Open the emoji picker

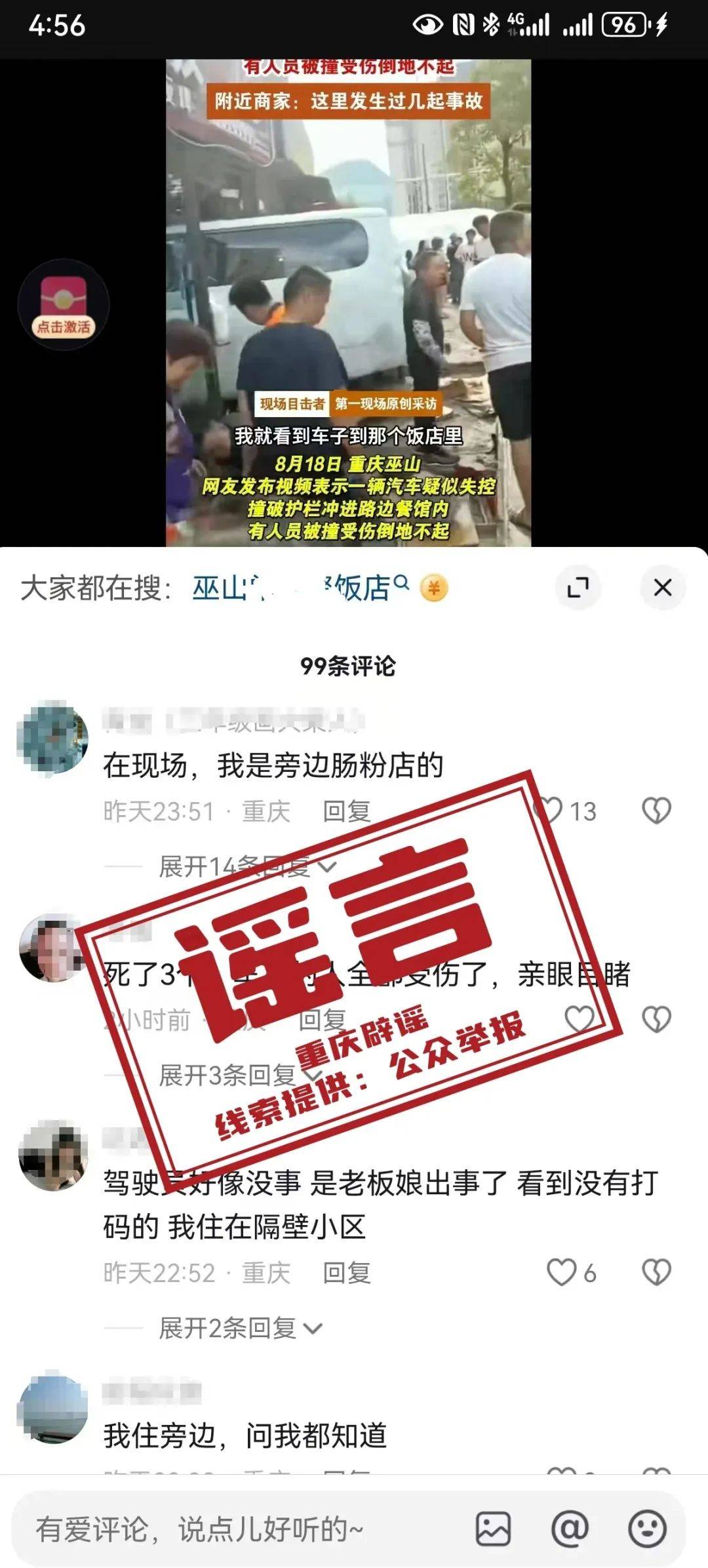click(x=647, y=1529)
